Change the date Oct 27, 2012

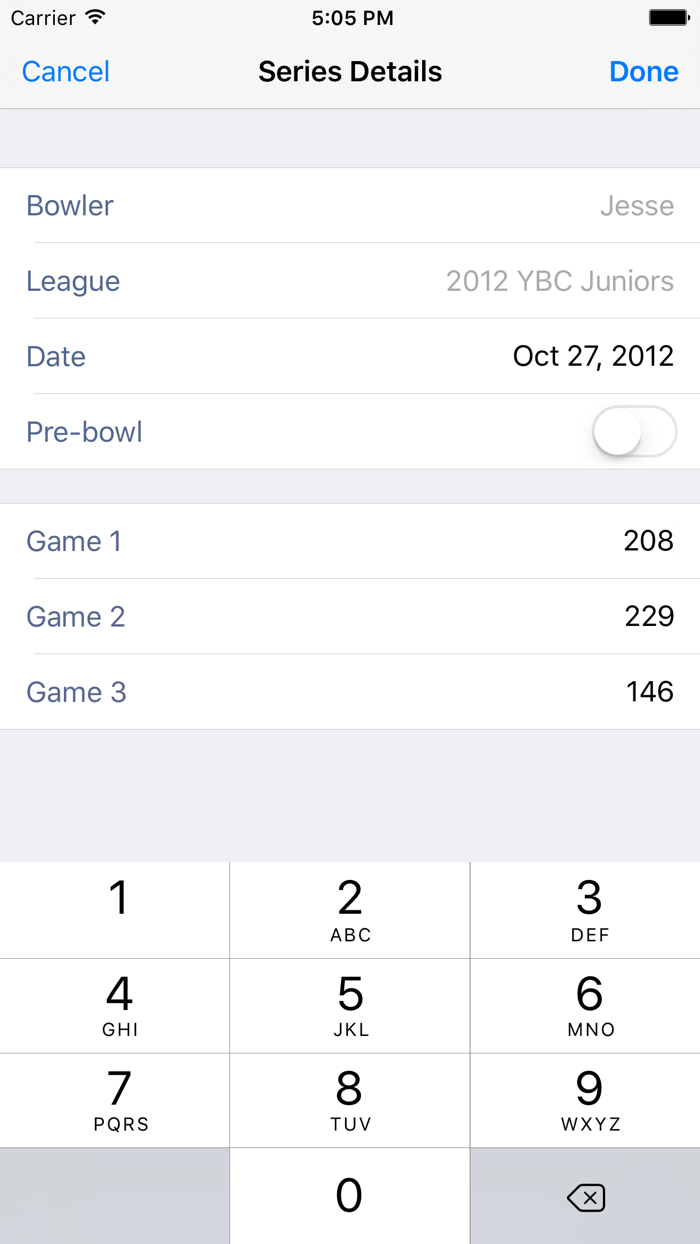[592, 356]
